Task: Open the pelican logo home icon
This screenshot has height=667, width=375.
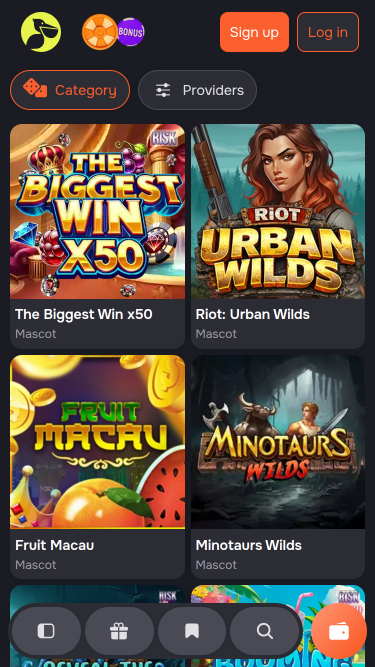Action: click(41, 32)
